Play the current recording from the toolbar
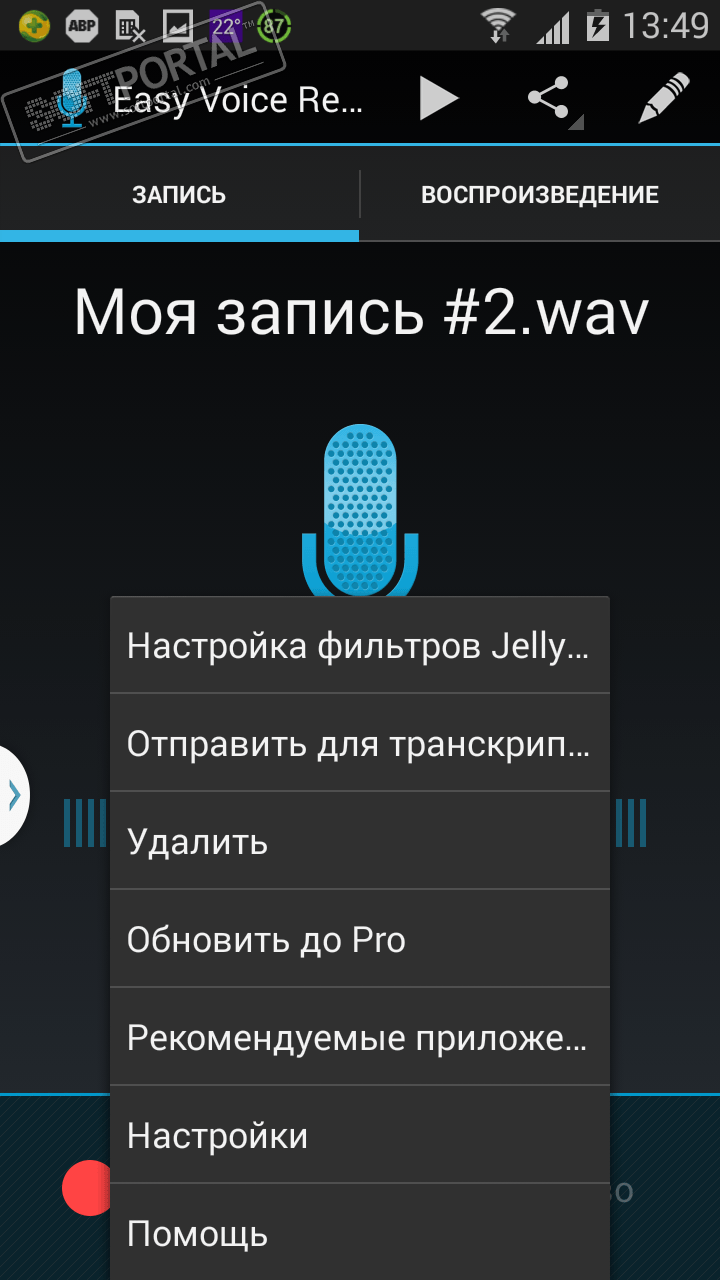 438,99
